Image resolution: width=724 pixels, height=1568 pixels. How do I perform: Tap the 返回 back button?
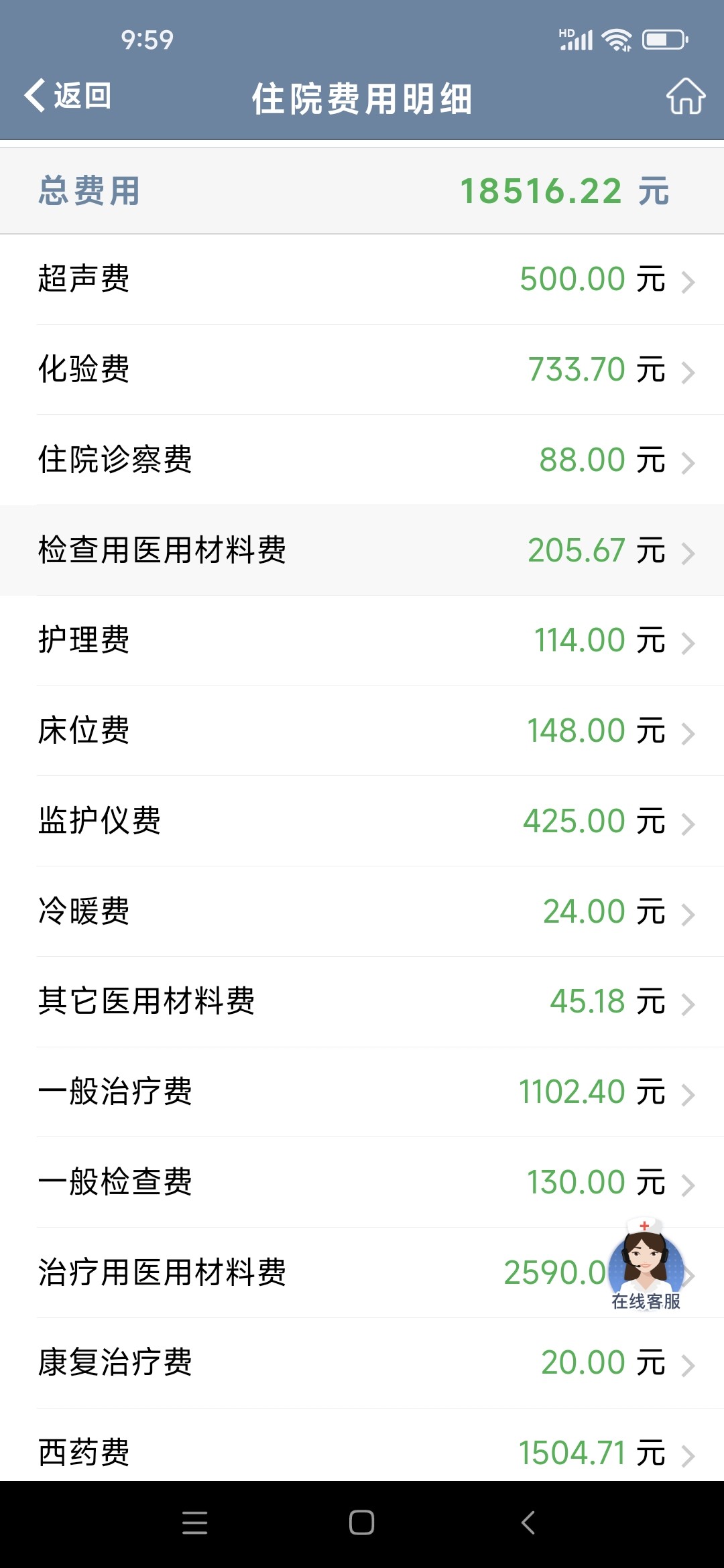[68, 96]
